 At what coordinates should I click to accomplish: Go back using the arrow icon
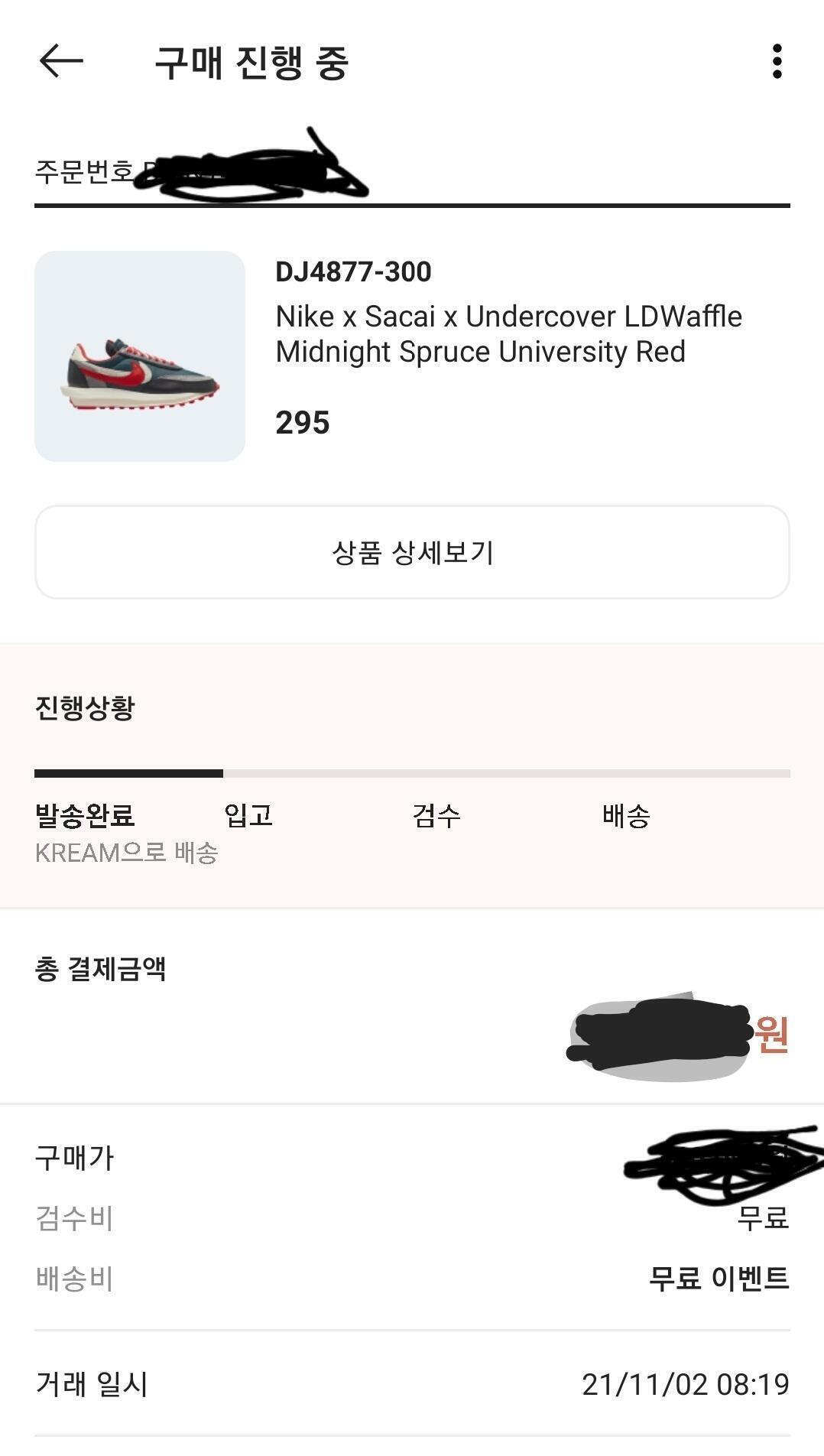click(x=61, y=61)
